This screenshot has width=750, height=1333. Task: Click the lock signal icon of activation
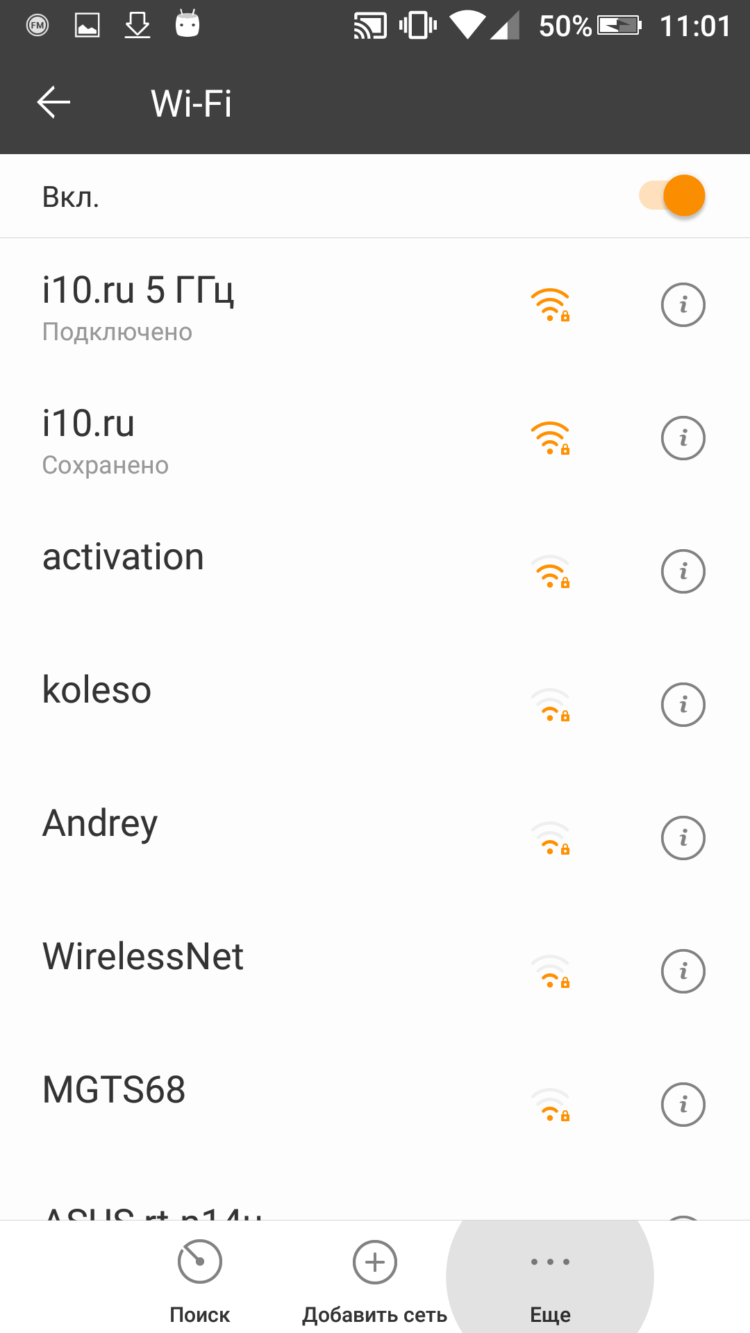click(x=551, y=571)
